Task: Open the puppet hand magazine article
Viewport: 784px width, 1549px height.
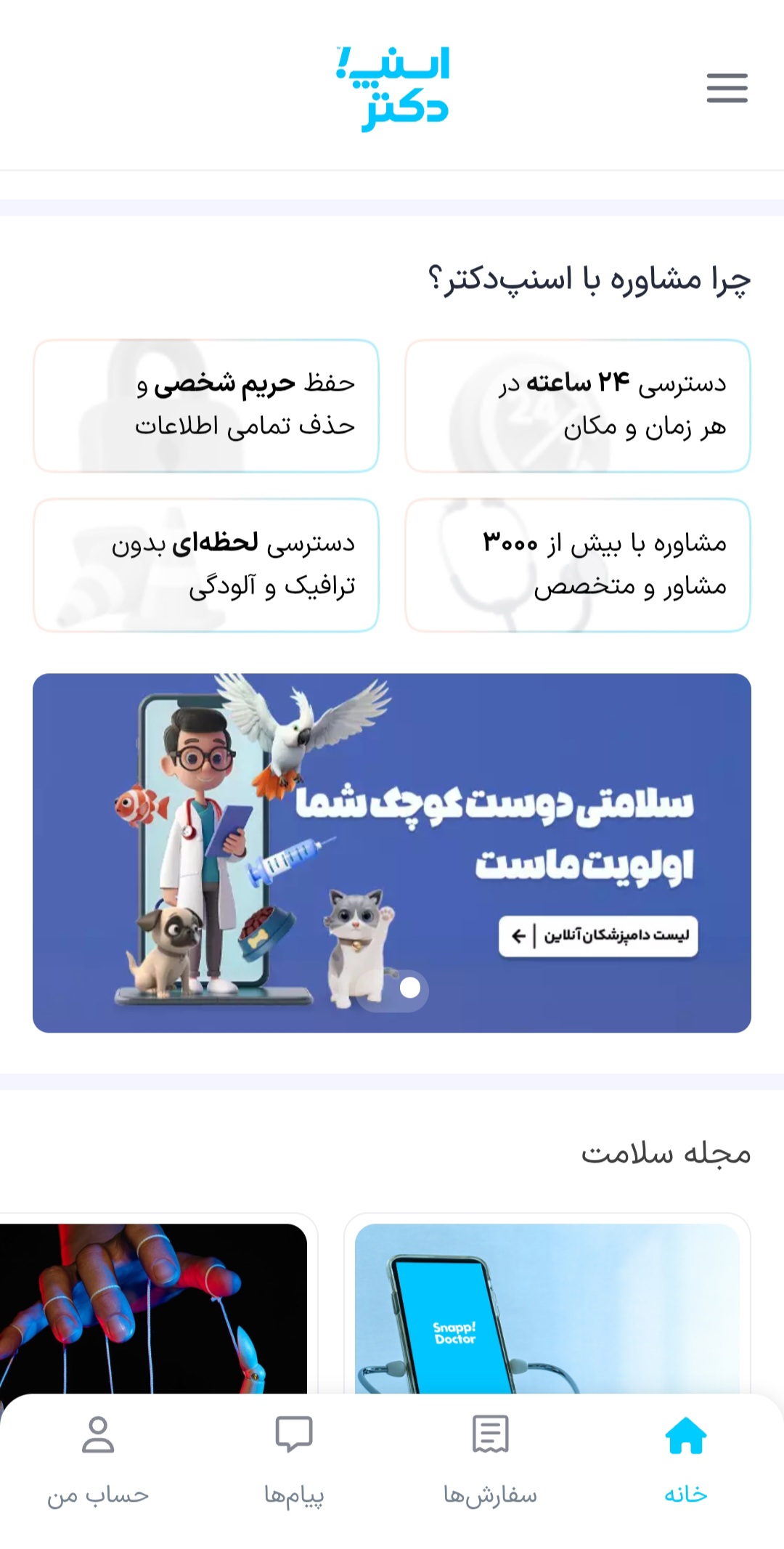Action: tap(152, 1307)
